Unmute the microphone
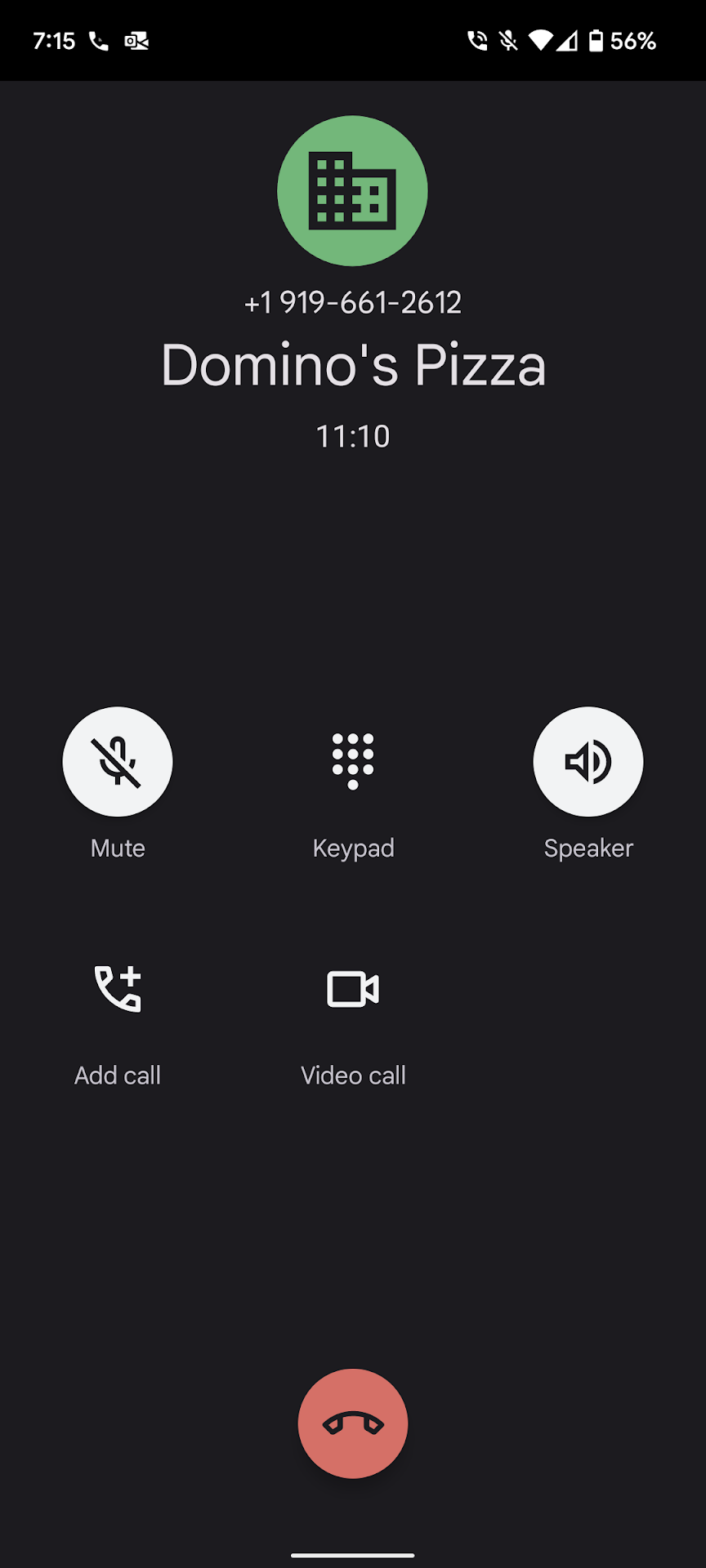This screenshot has height=1568, width=706. click(x=118, y=761)
